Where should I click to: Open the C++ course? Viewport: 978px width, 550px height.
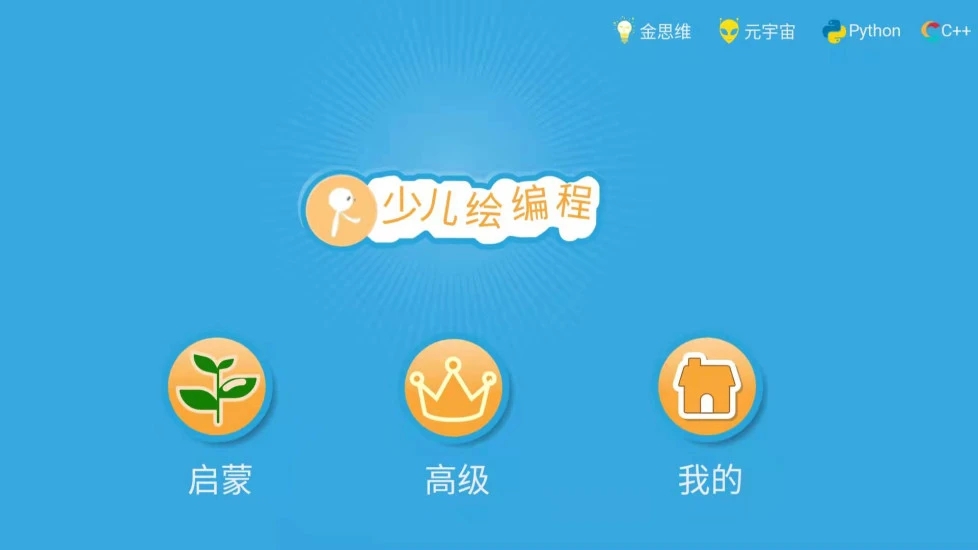[945, 31]
